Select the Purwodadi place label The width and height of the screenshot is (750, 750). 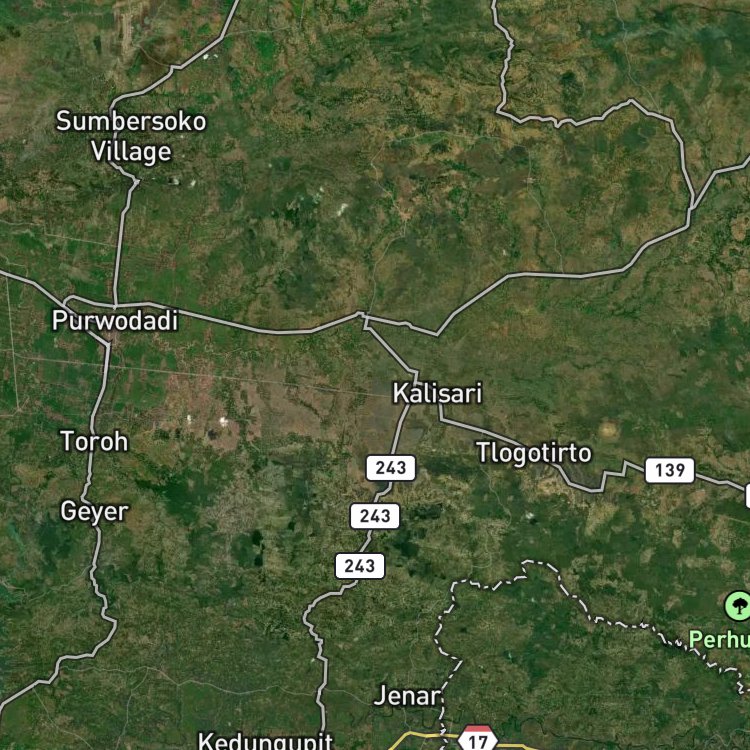pyautogui.click(x=115, y=320)
